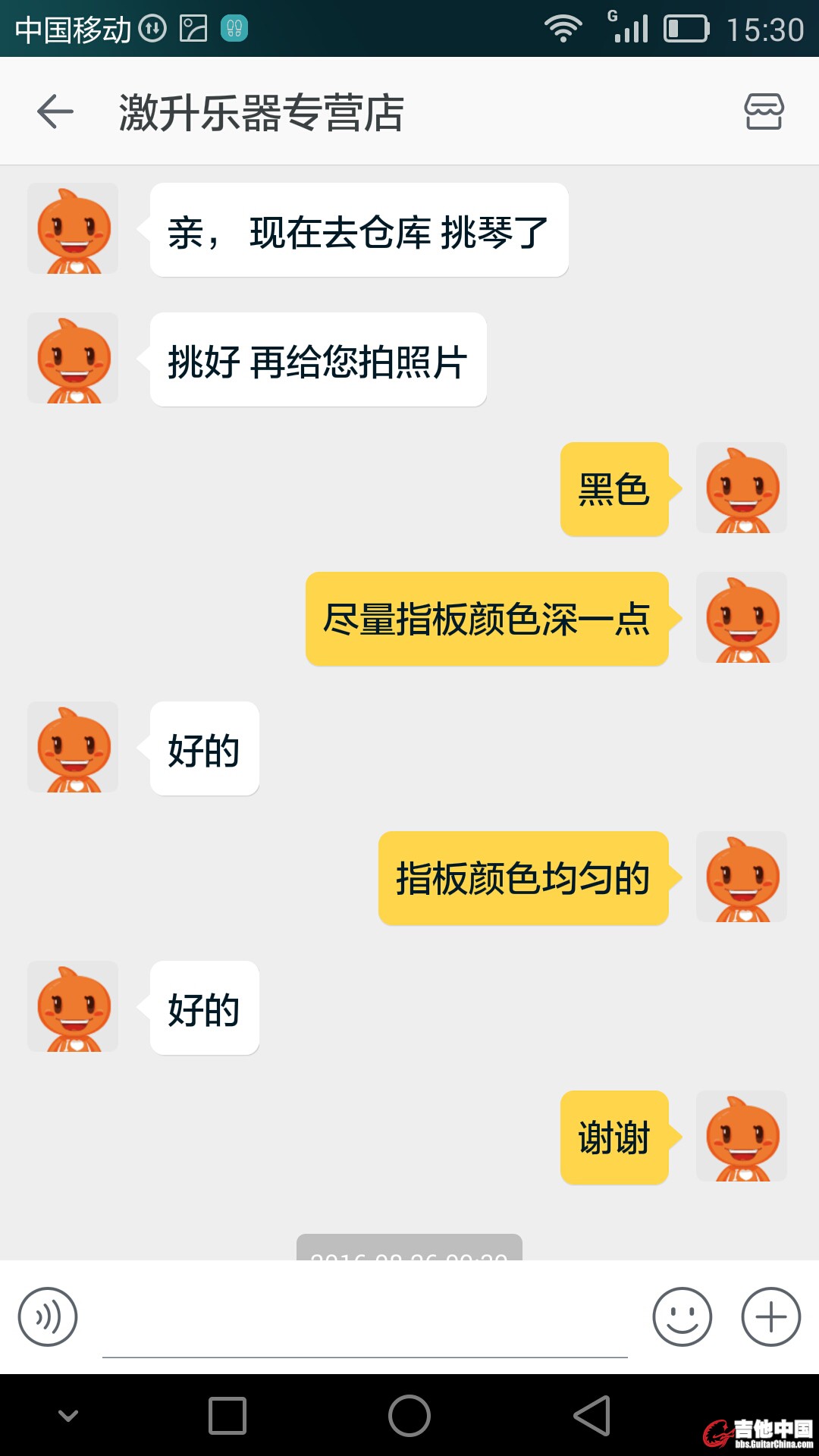This screenshot has width=819, height=1456.
Task: Open the system recent apps button
Action: pos(227,1416)
